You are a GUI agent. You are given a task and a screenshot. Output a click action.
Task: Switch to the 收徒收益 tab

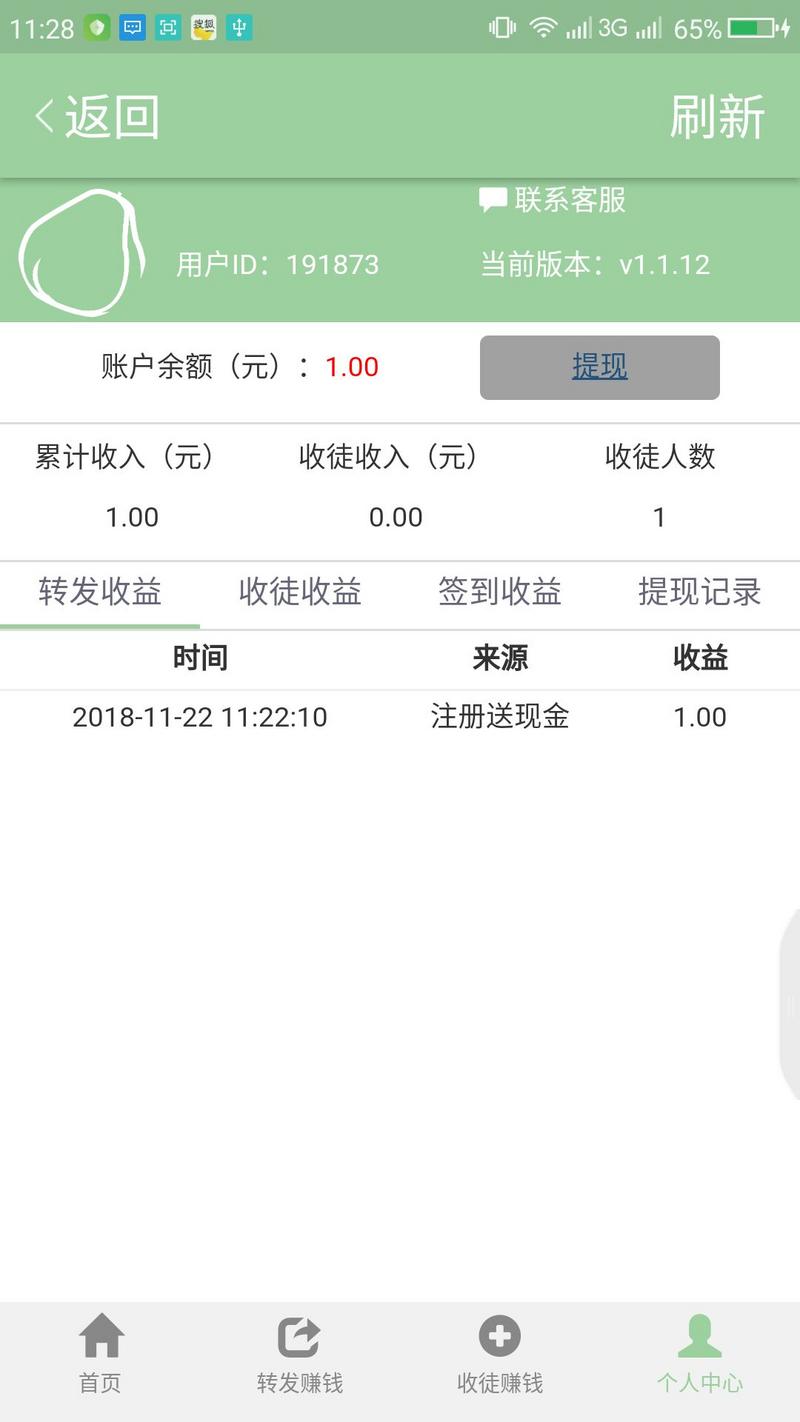click(x=298, y=592)
